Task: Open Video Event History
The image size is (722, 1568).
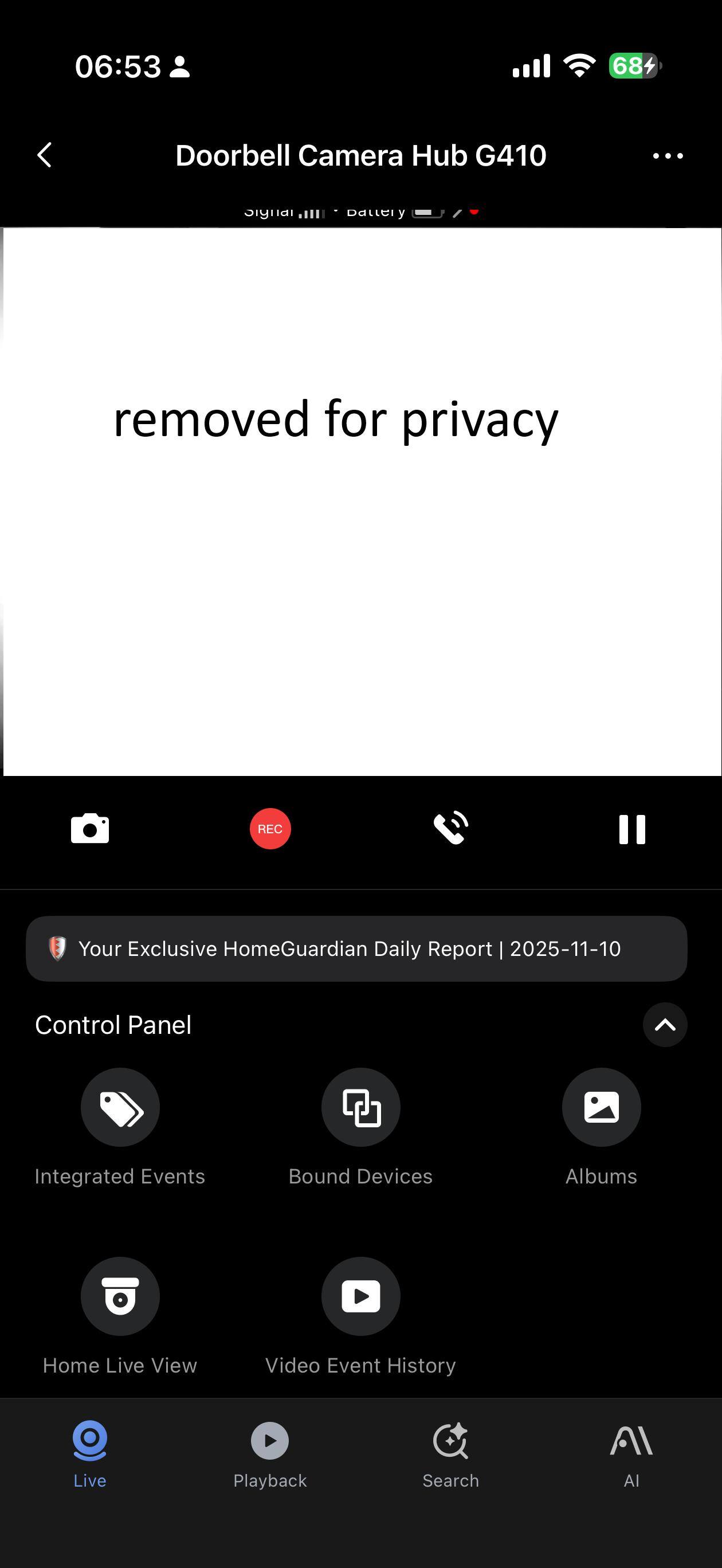Action: coord(361,1297)
